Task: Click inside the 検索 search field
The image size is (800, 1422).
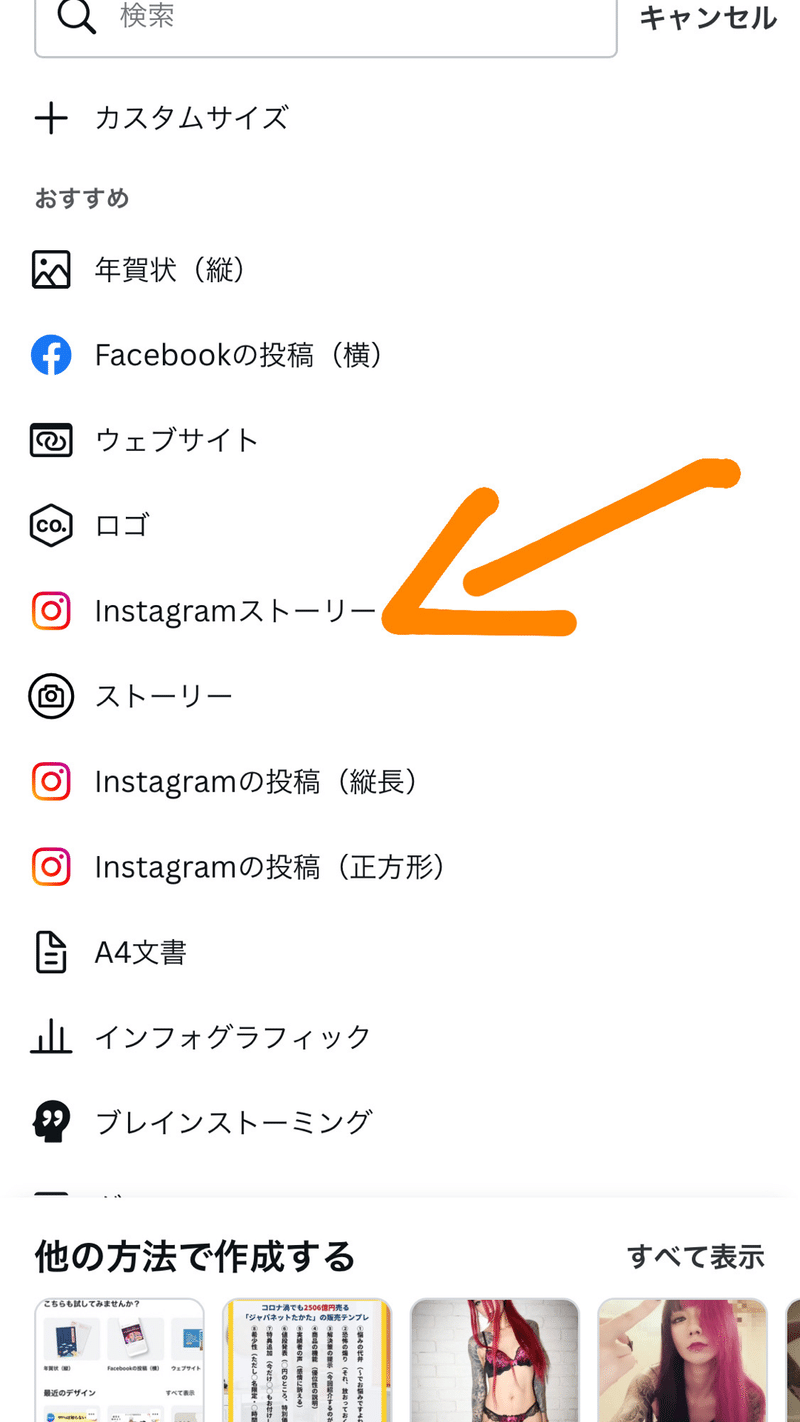Action: pos(300,18)
